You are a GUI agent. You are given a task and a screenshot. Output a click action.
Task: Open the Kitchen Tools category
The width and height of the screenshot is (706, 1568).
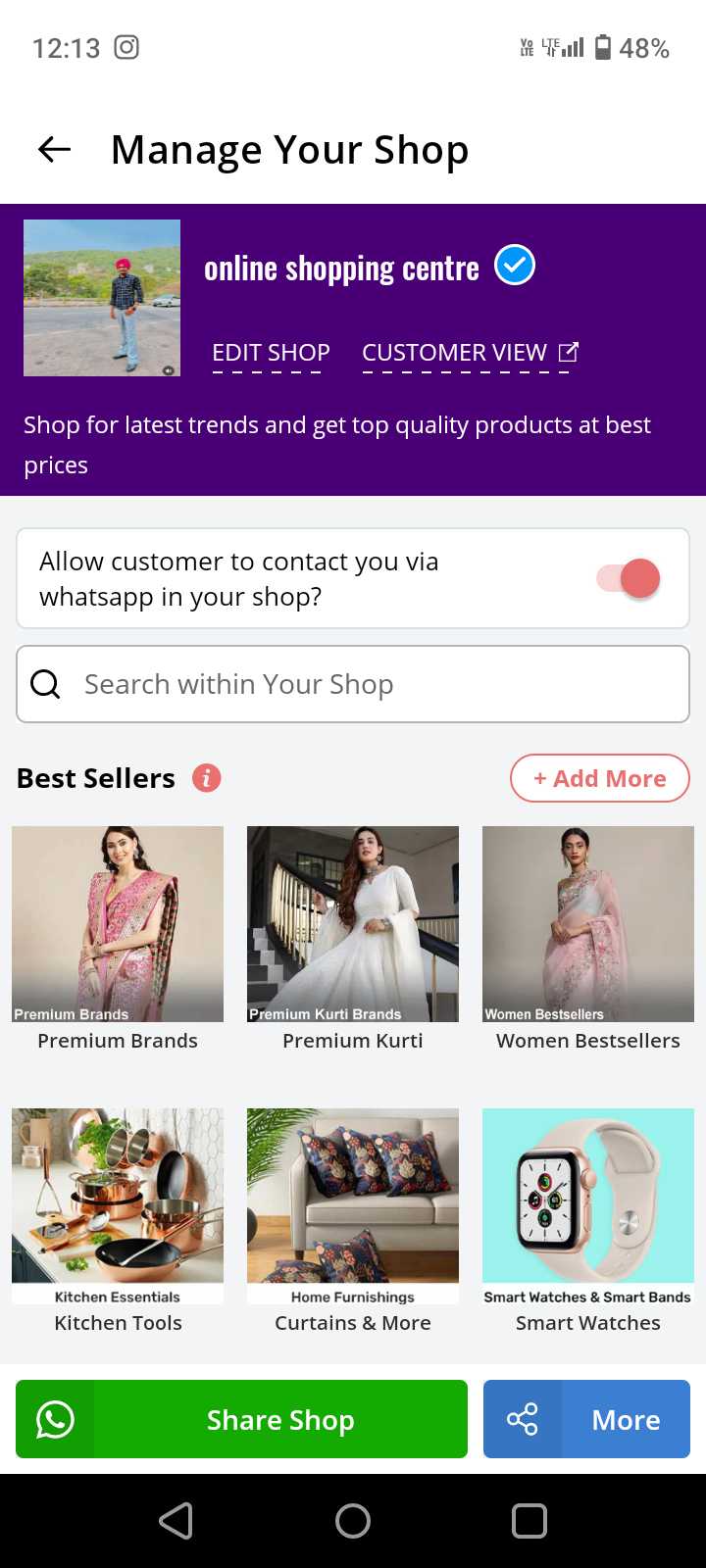(x=118, y=1221)
